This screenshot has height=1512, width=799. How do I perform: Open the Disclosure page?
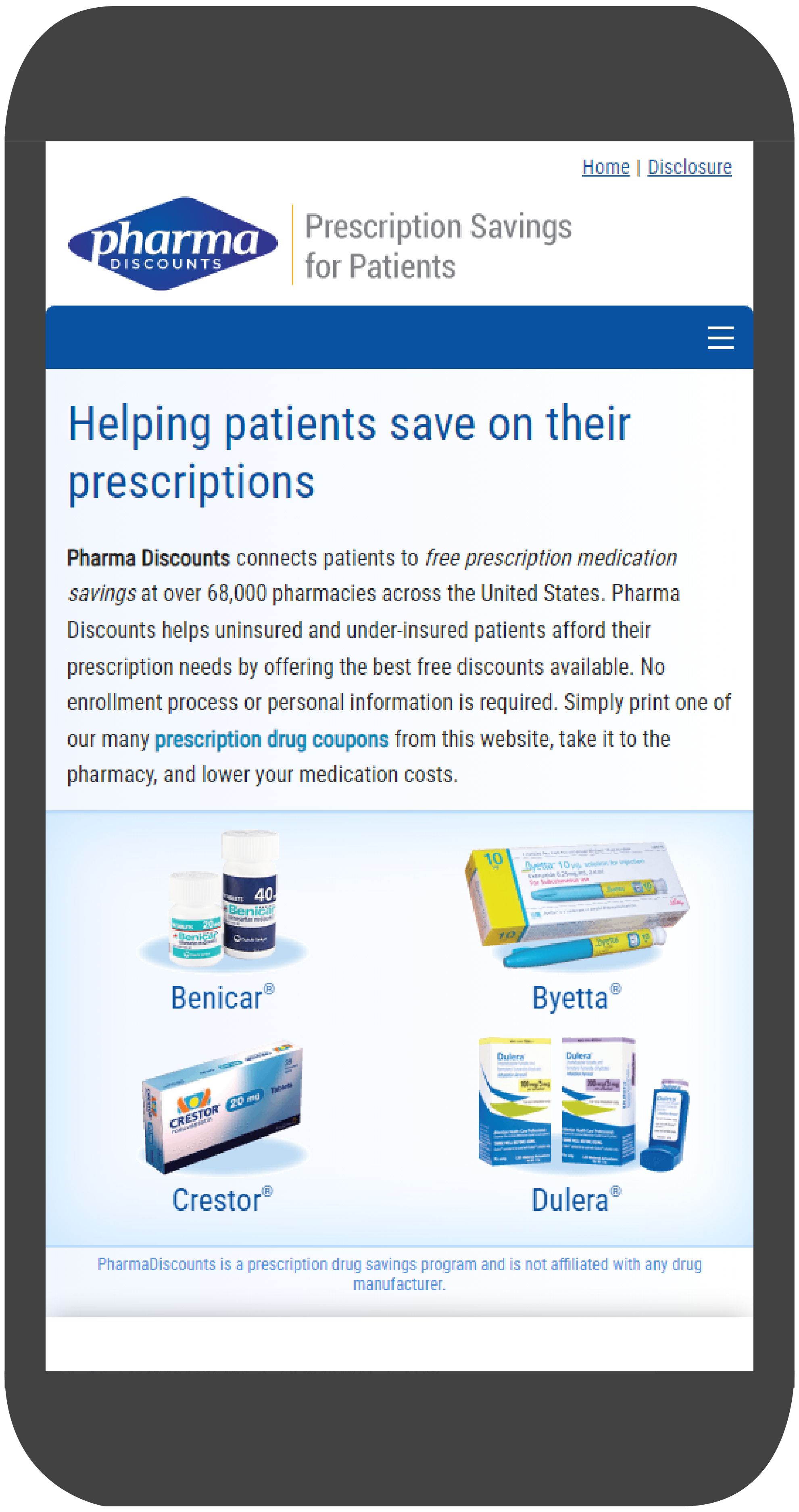click(x=689, y=167)
